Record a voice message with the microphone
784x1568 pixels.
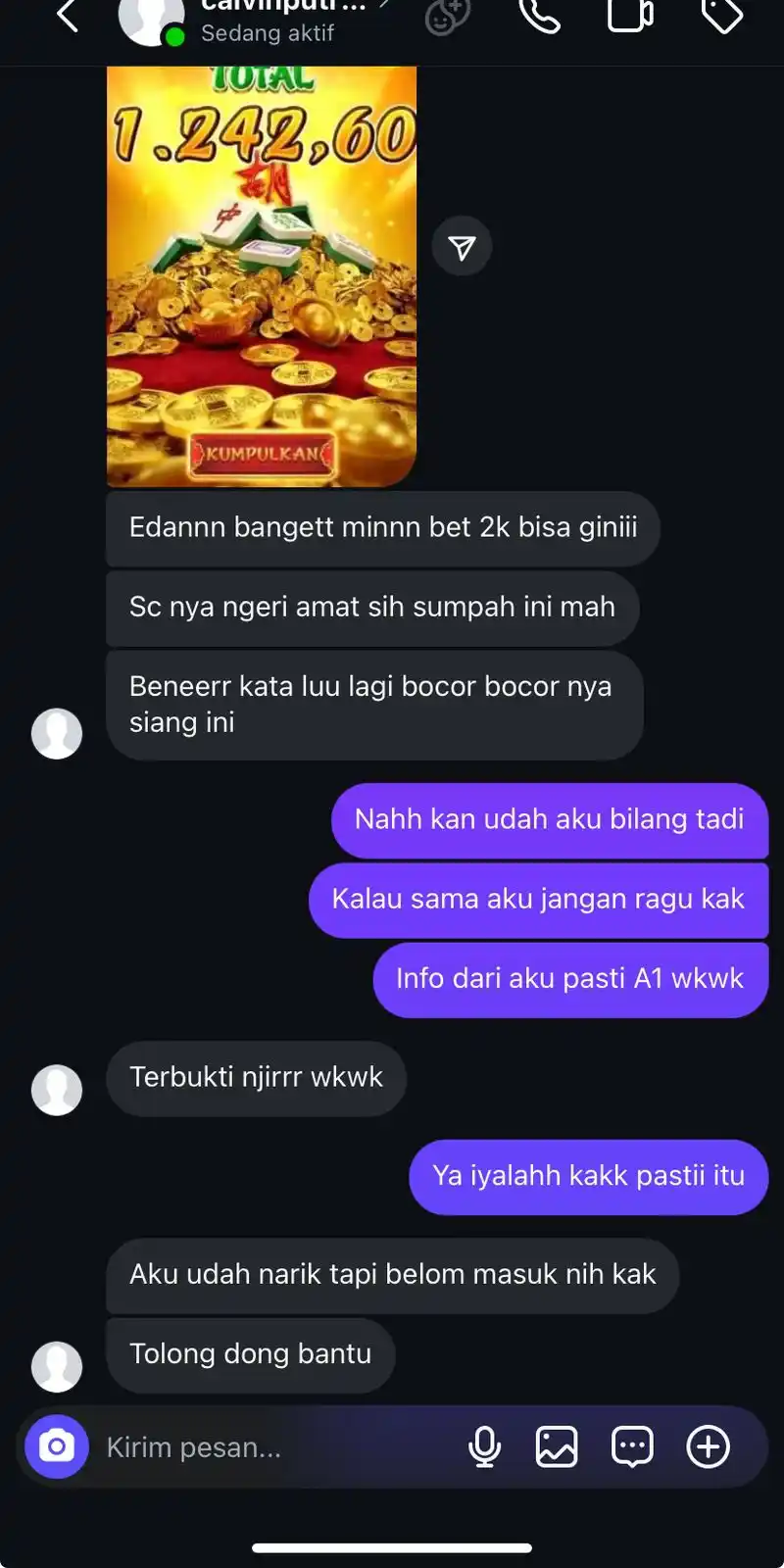click(485, 1446)
